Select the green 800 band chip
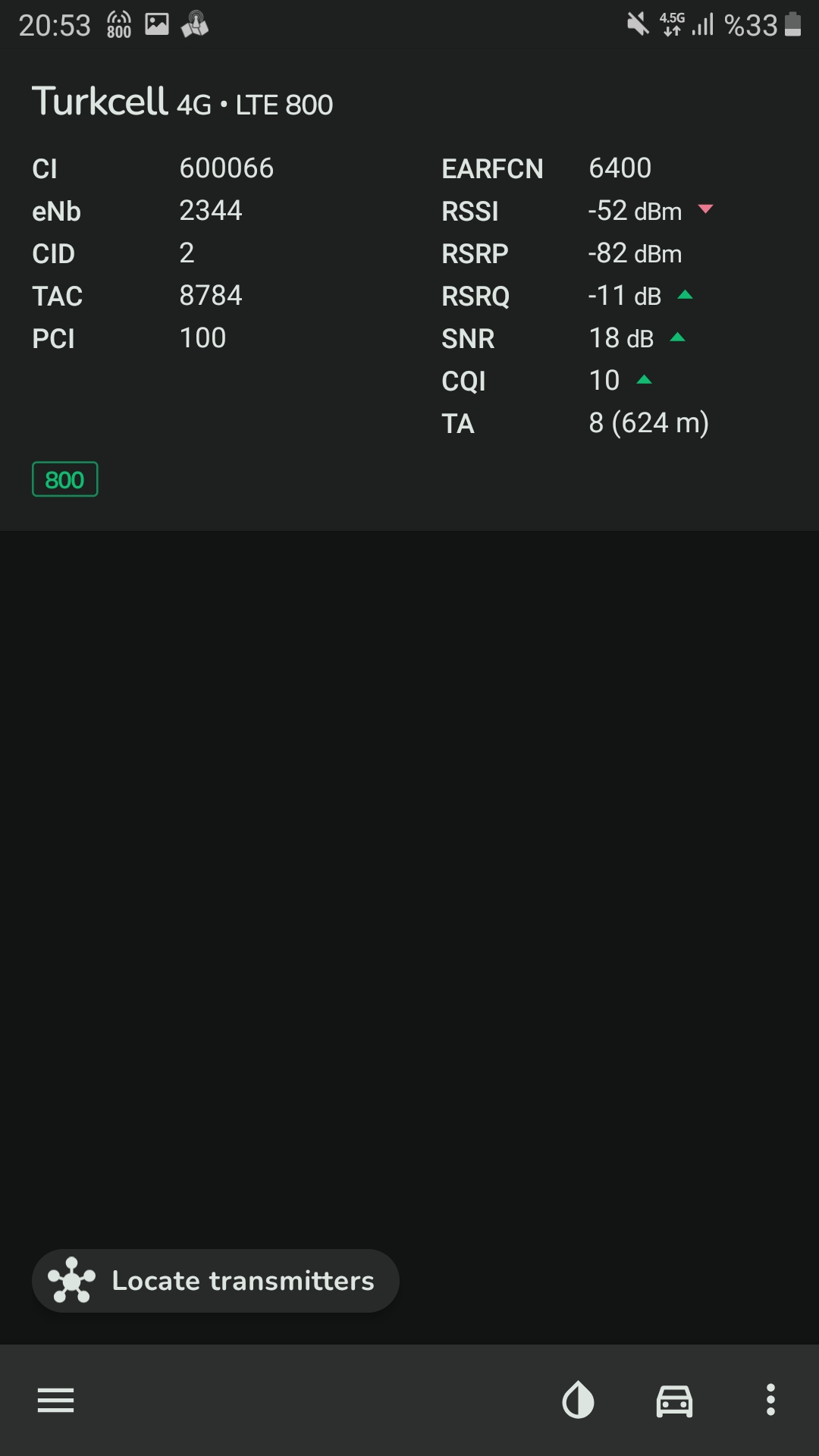 tap(65, 479)
